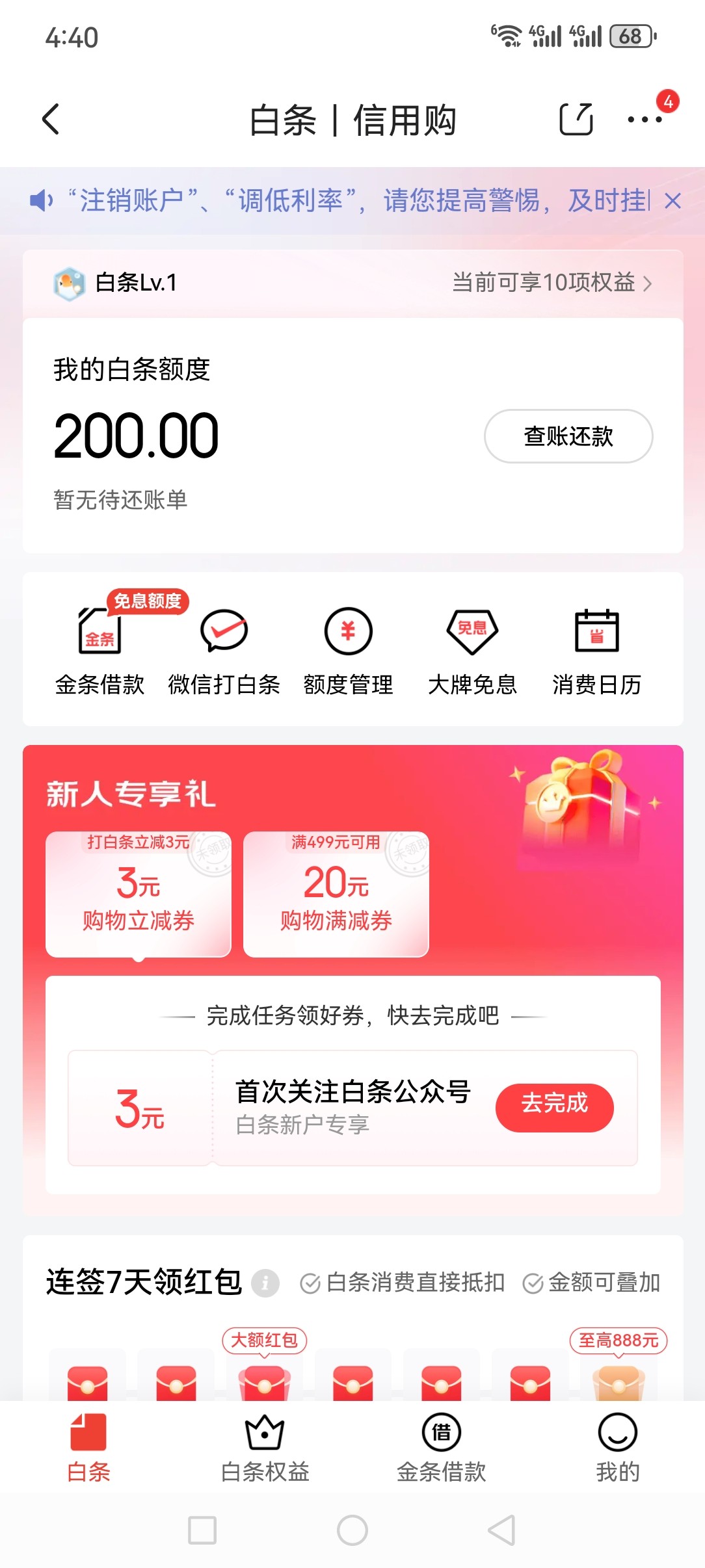Open info icon beside 连签7天领红包
Image resolution: width=705 pixels, height=1568 pixels.
265,1283
